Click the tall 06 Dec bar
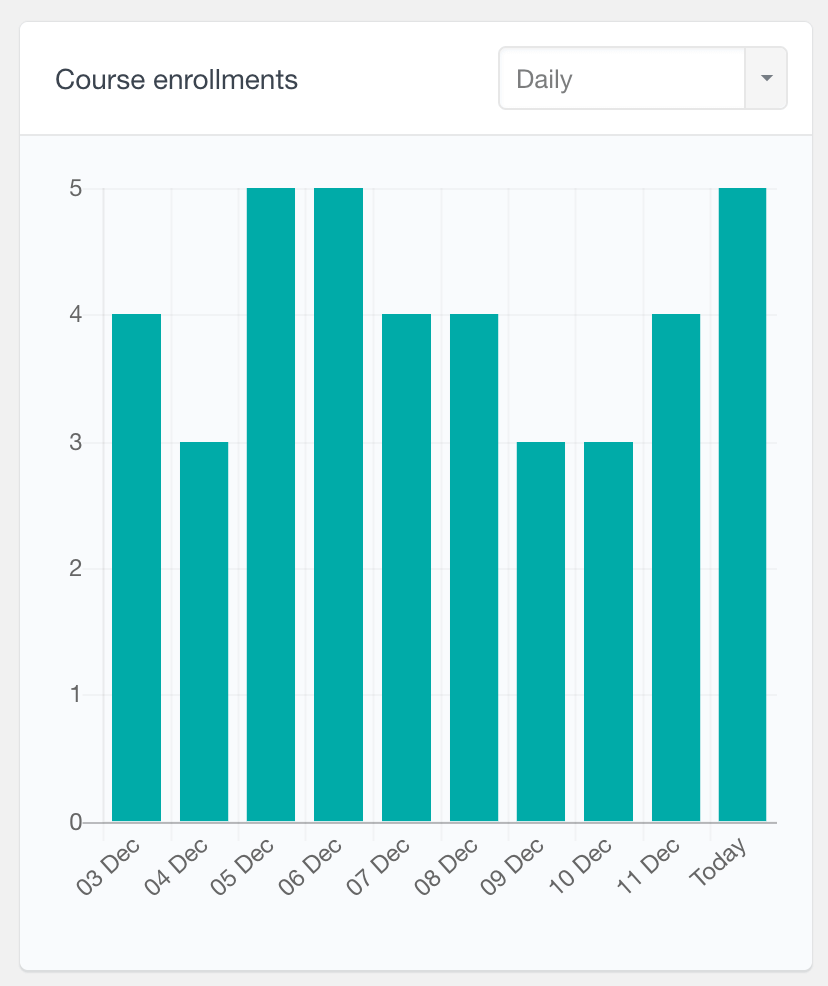This screenshot has height=986, width=828. (338, 500)
